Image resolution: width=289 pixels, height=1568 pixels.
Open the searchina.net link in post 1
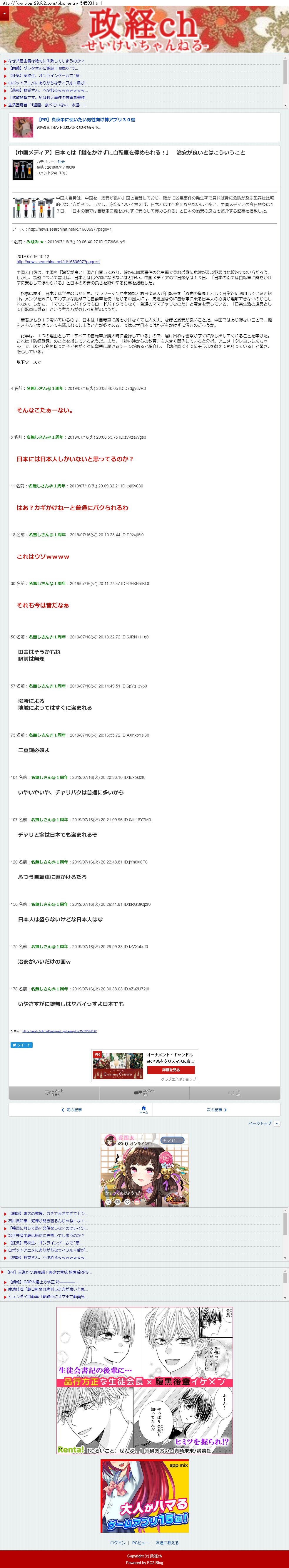click(58, 262)
